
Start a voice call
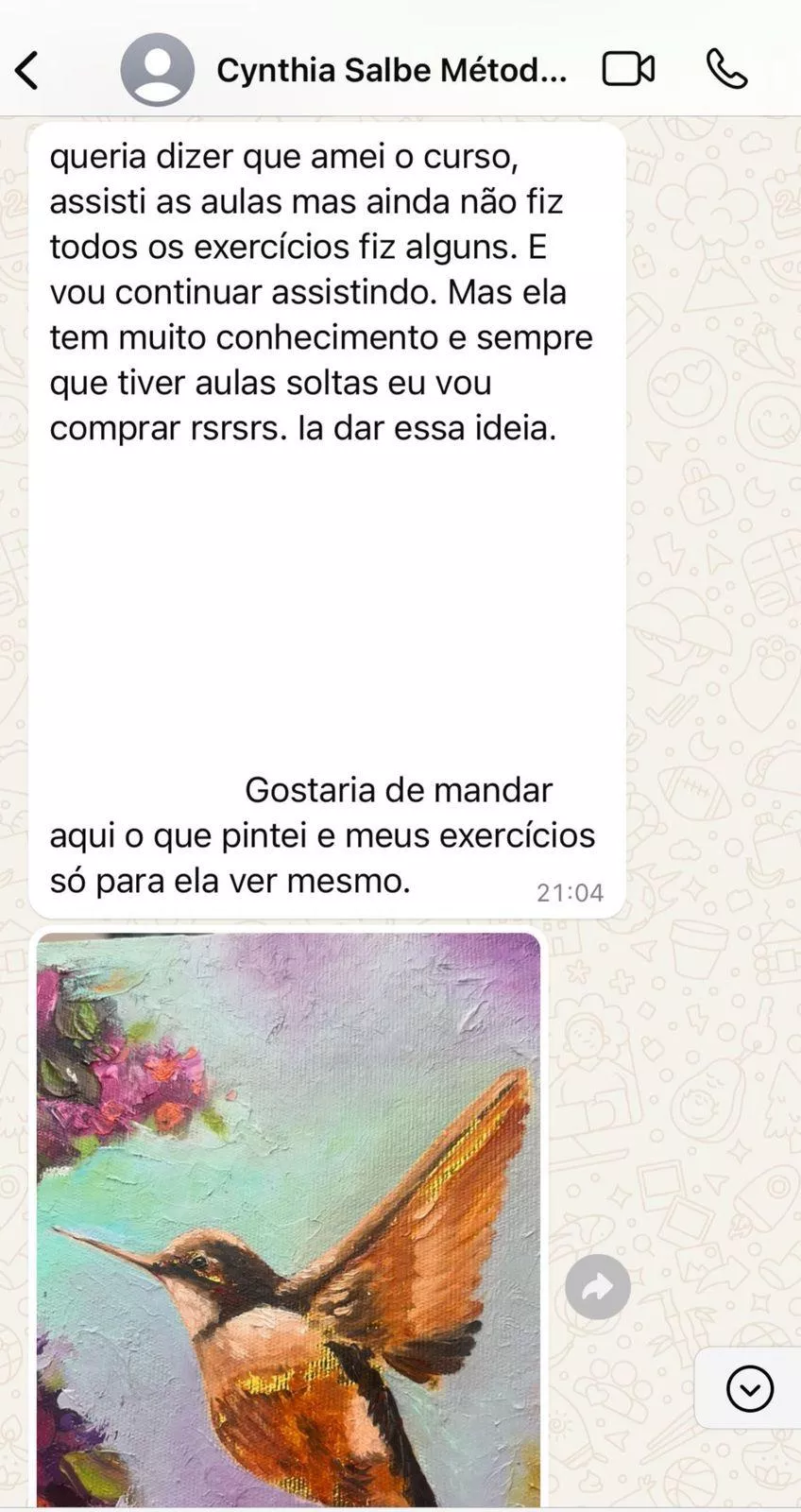point(726,69)
